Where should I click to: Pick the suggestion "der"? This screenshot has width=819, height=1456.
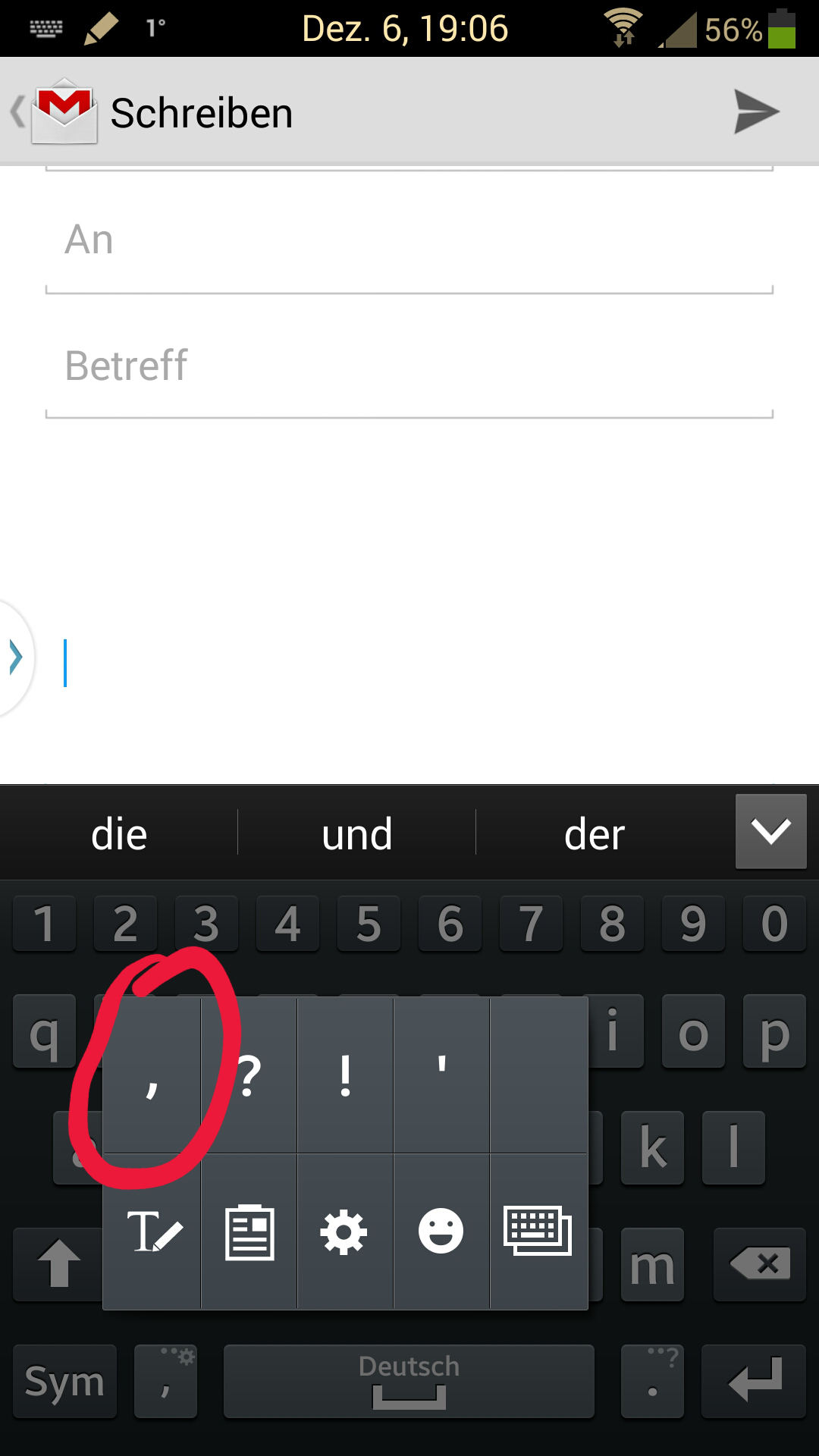tap(595, 834)
